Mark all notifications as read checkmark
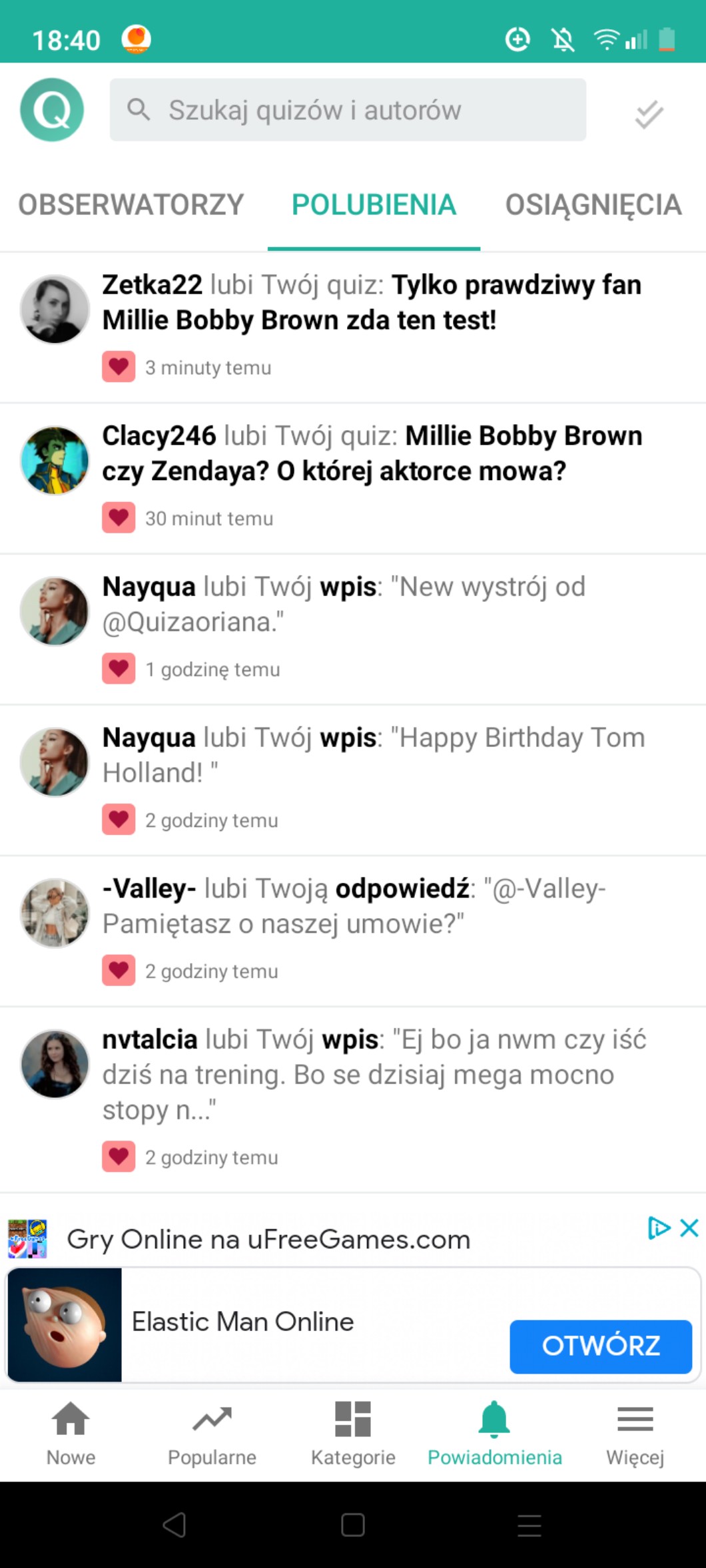 [648, 114]
